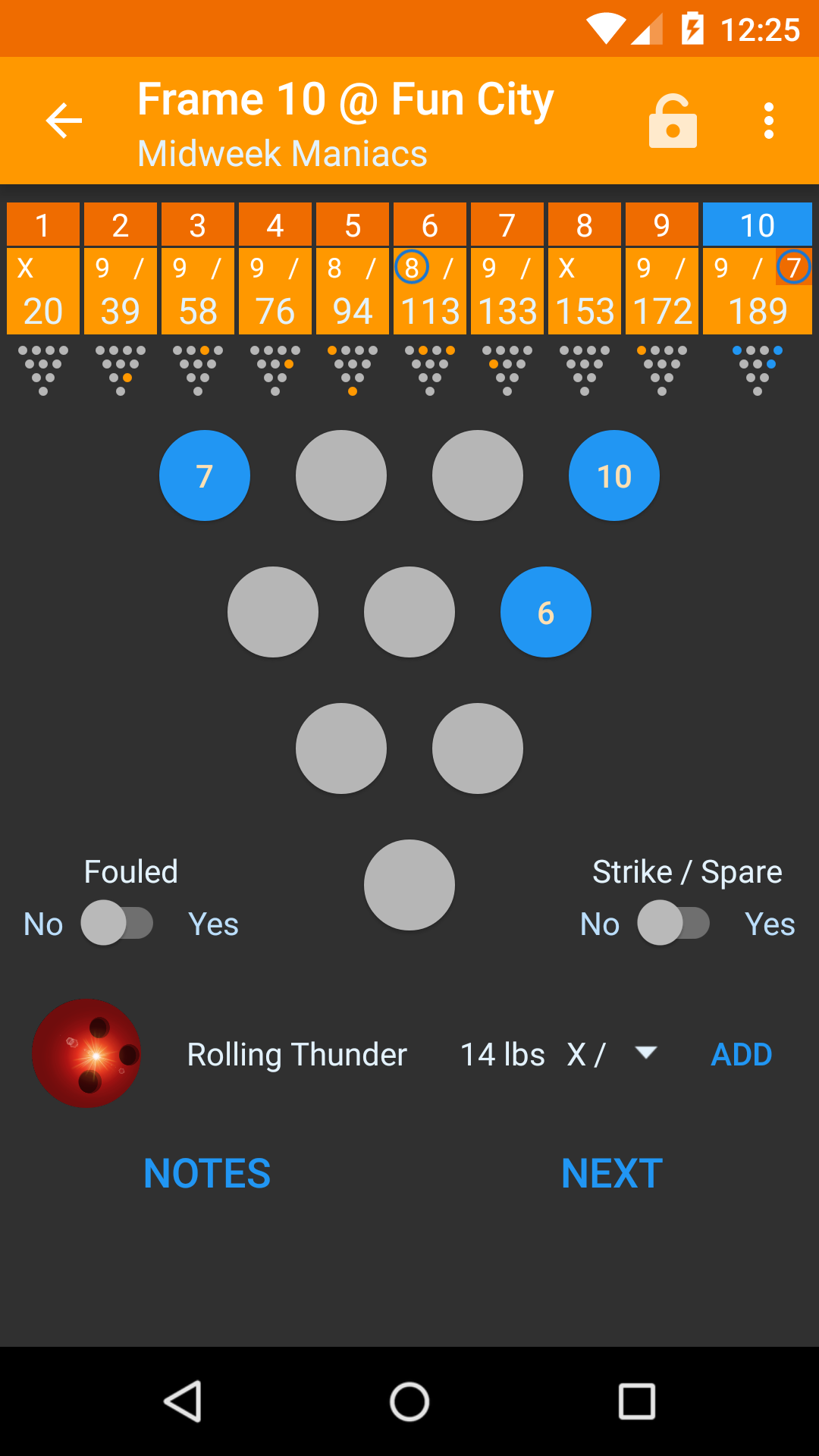819x1456 pixels.
Task: Select frame 9 in the scoreboard
Action: (662, 268)
